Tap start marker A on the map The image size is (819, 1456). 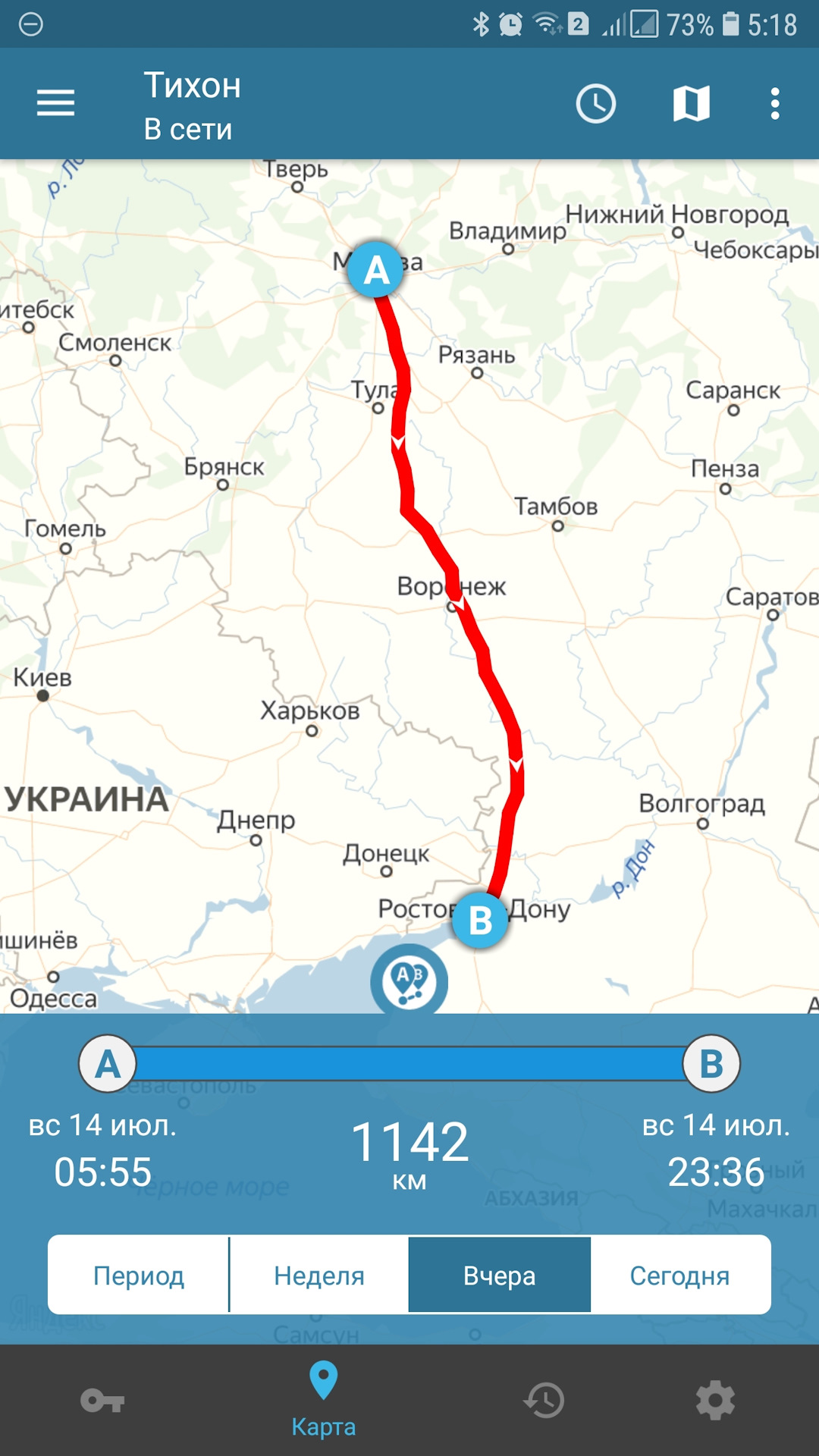(x=376, y=270)
